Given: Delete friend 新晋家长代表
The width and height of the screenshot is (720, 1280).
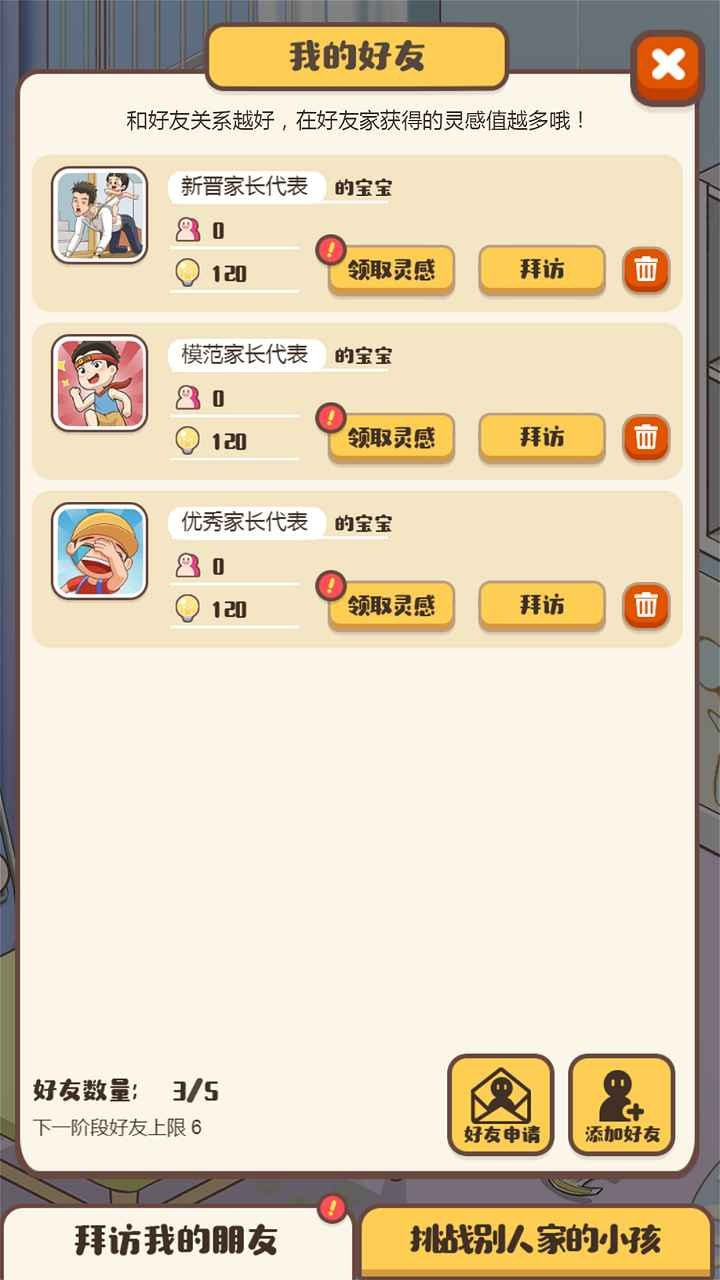Looking at the screenshot, I should pyautogui.click(x=646, y=270).
